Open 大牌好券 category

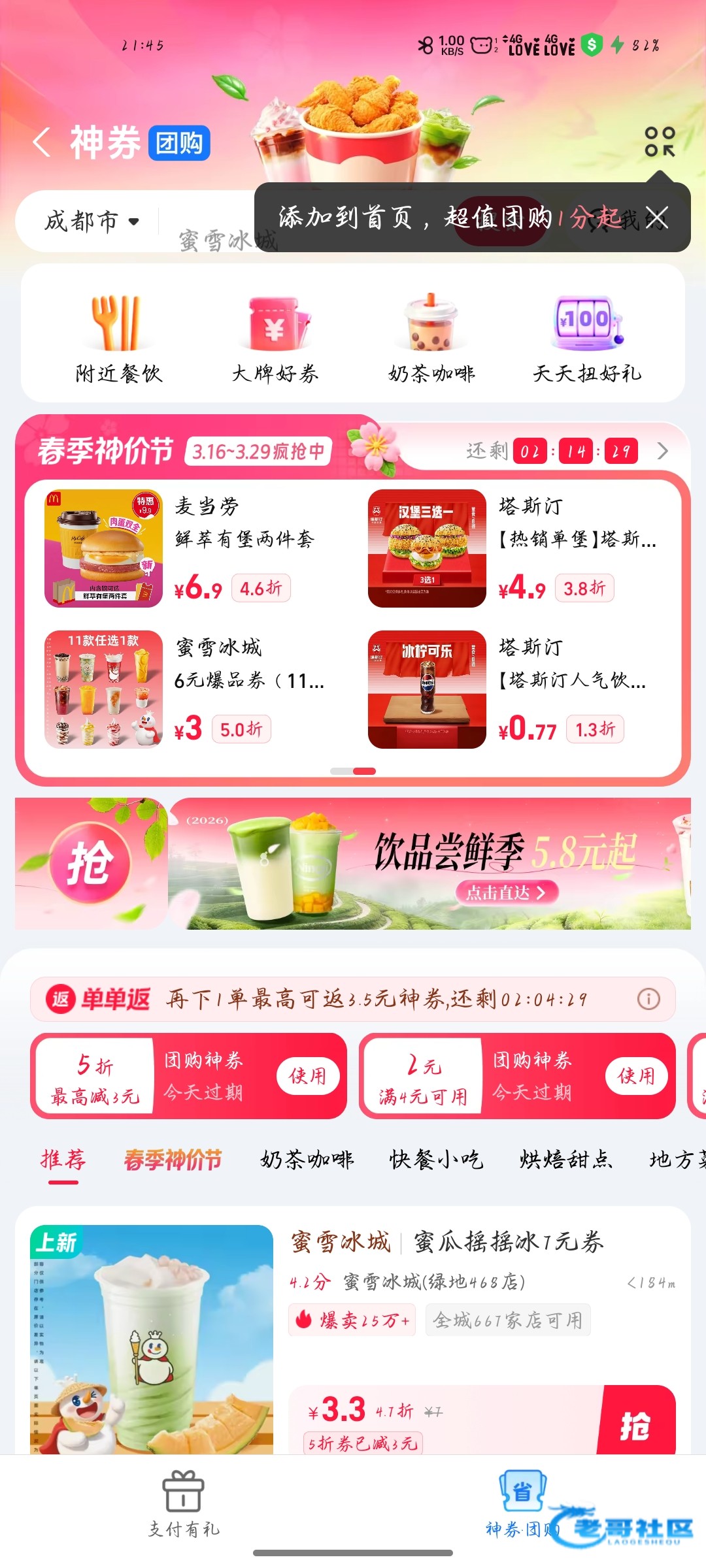(x=275, y=338)
